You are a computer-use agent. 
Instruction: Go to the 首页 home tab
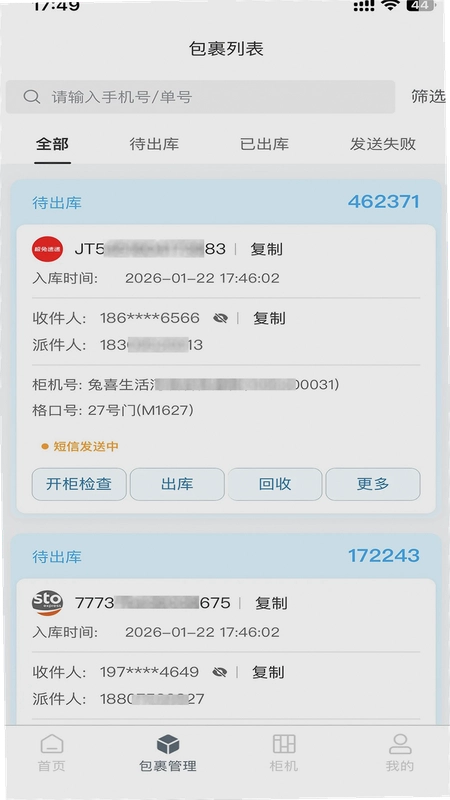click(x=52, y=753)
